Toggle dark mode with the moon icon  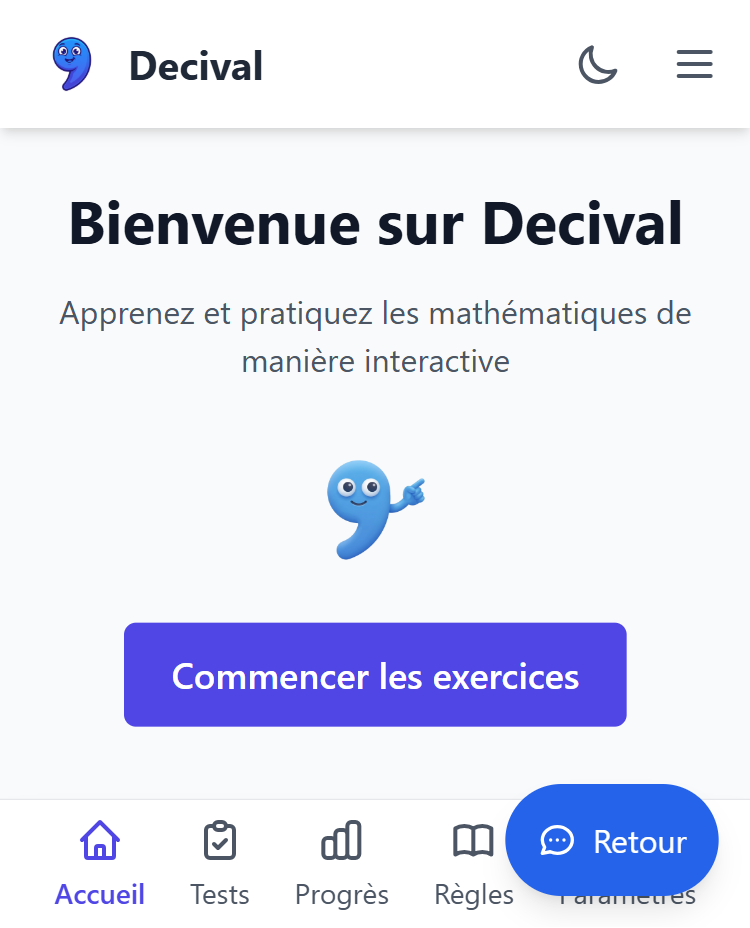pyautogui.click(x=597, y=63)
